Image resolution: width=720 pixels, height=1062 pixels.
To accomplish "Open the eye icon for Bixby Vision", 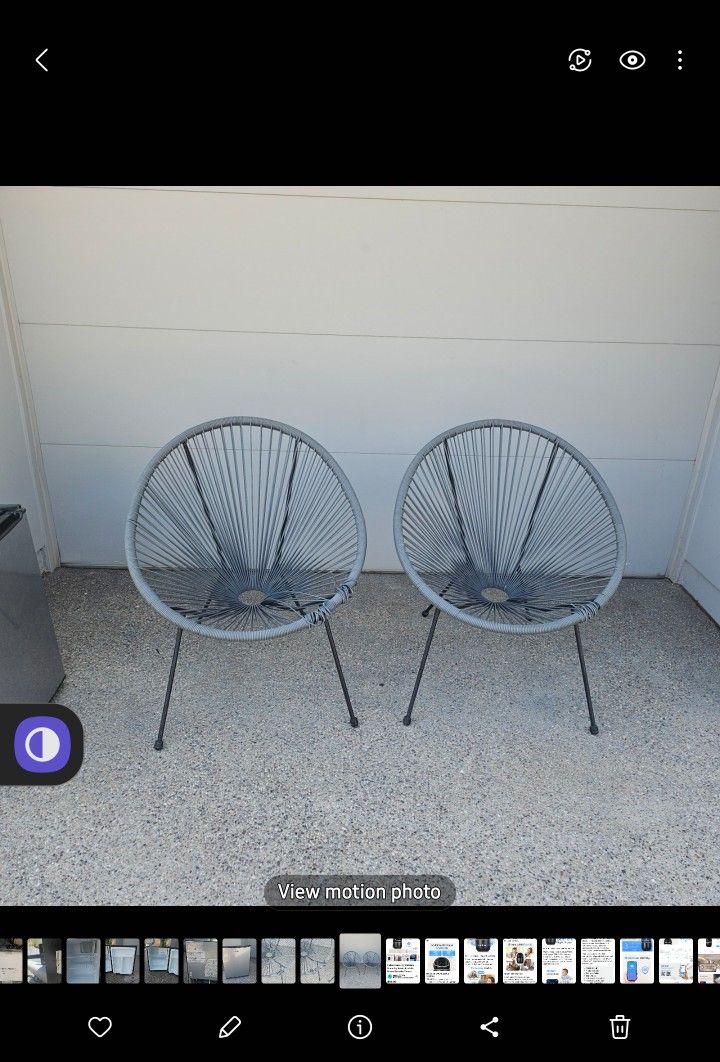I will coord(632,60).
